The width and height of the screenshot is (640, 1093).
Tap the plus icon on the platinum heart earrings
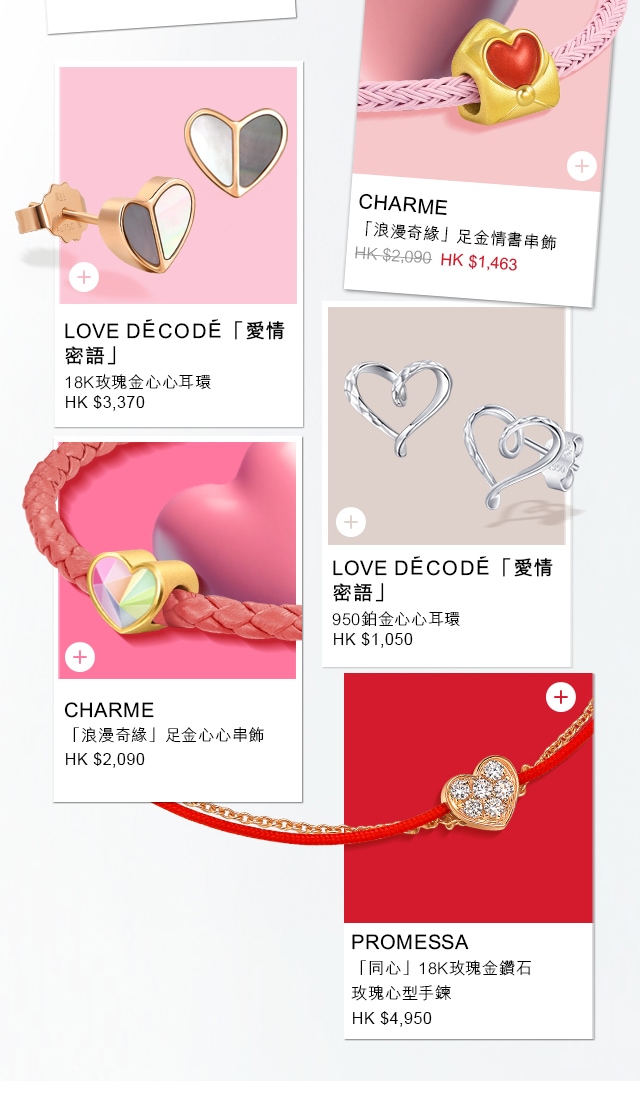pos(350,522)
